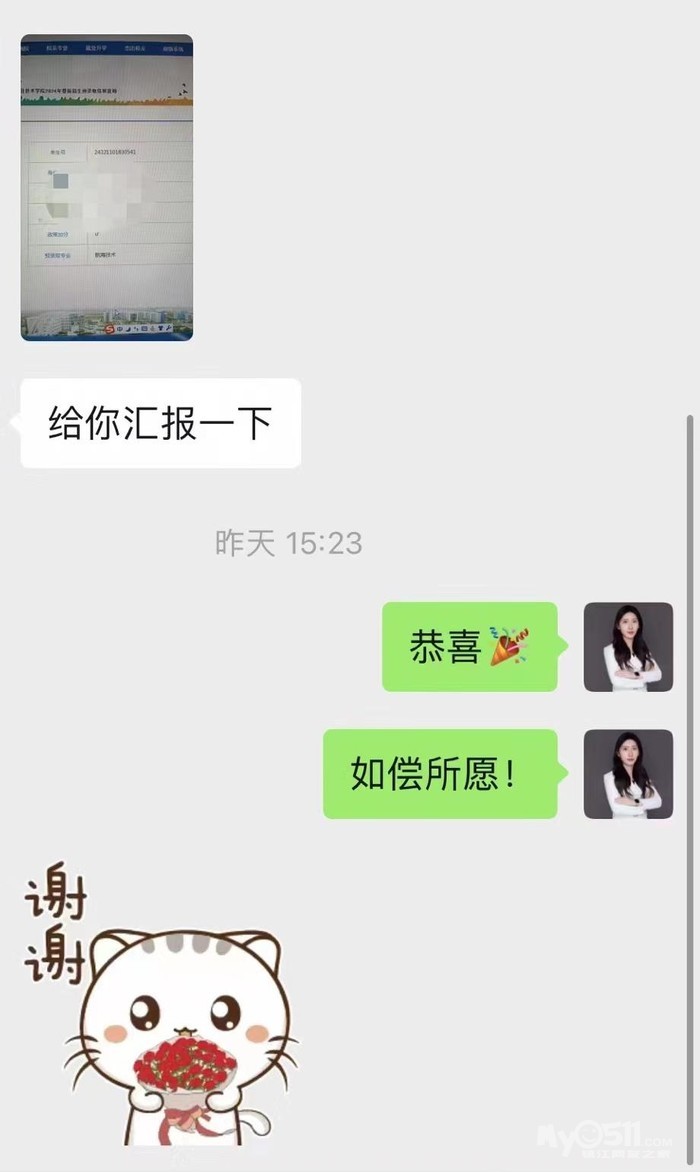700x1172 pixels.
Task: Open the shared screenshot image message
Action: click(107, 188)
